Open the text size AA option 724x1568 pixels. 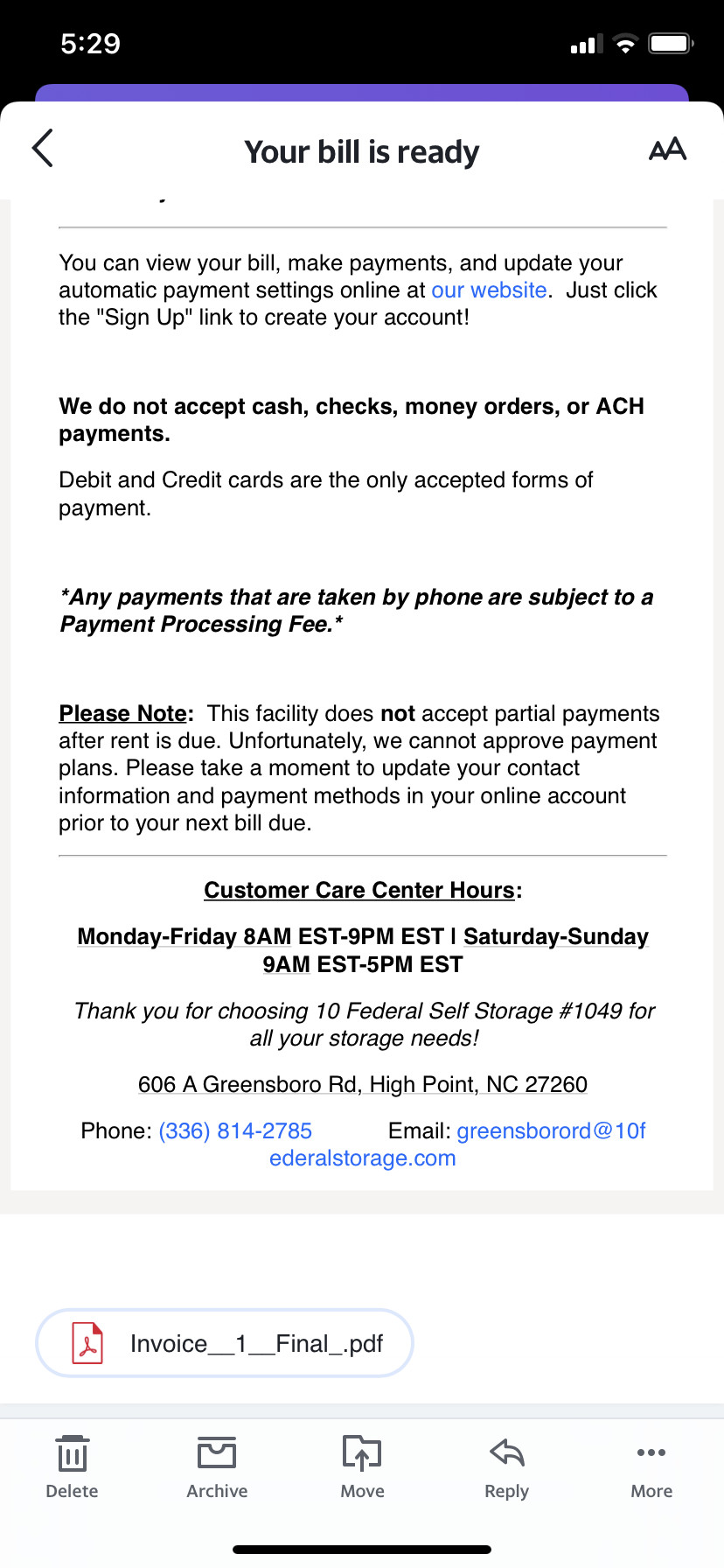667,150
